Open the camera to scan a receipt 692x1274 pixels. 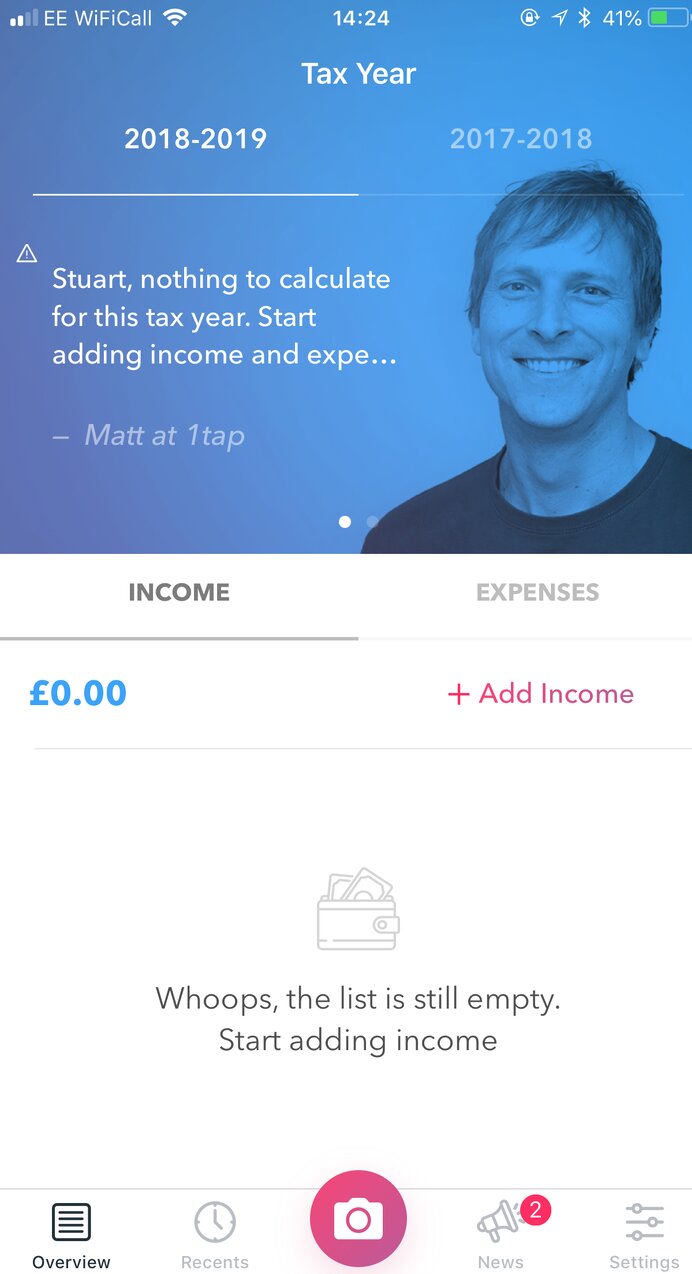(x=358, y=1218)
